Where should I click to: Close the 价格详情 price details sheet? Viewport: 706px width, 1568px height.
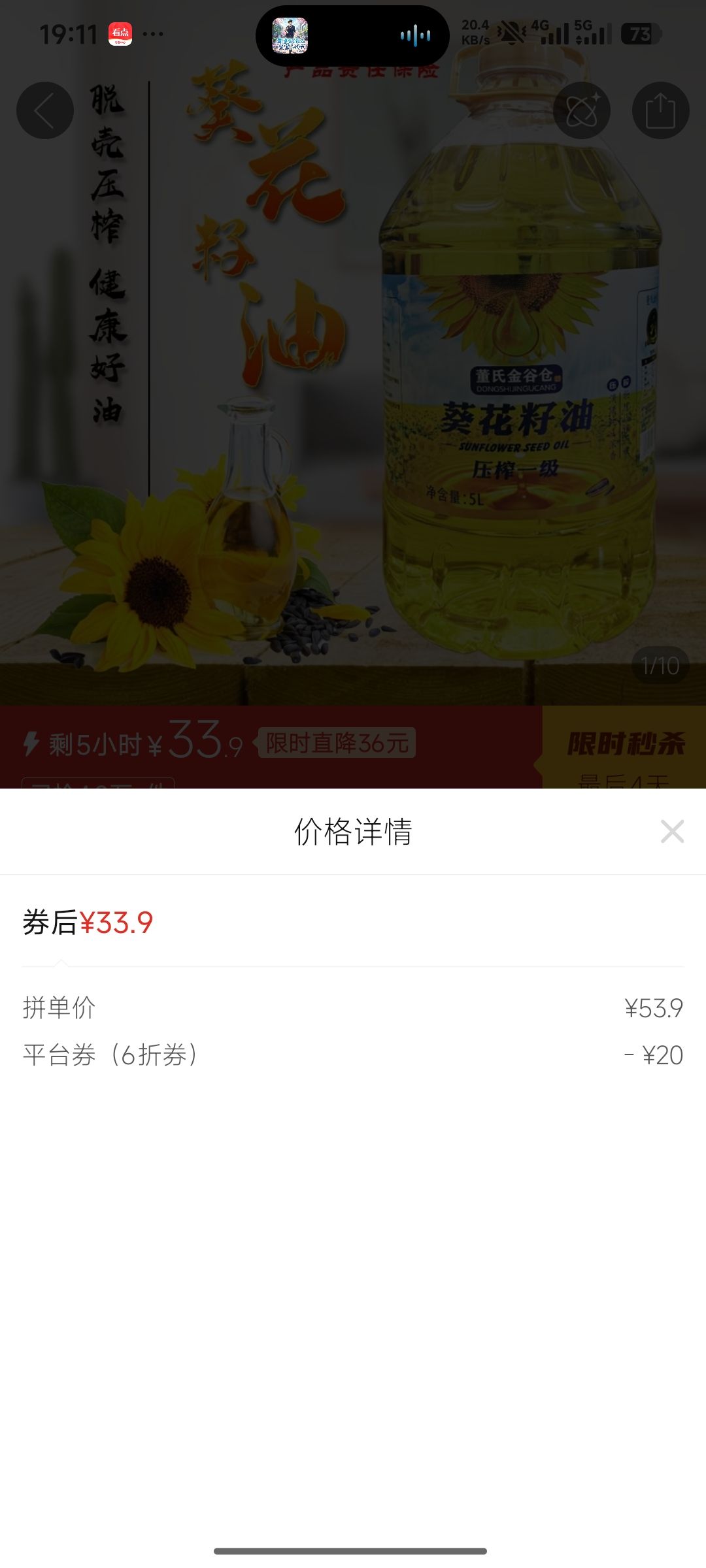coord(672,832)
